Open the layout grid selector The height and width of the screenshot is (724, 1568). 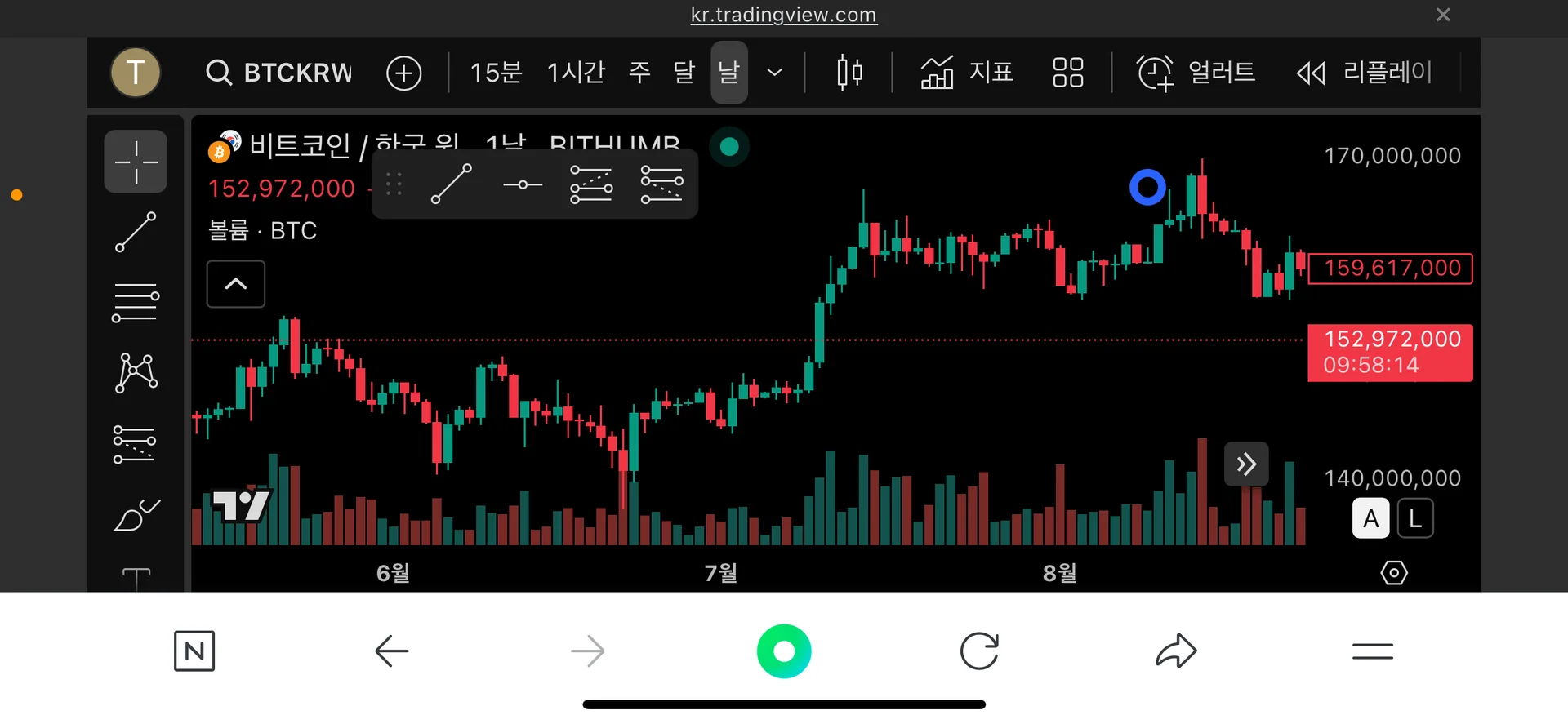1067,73
